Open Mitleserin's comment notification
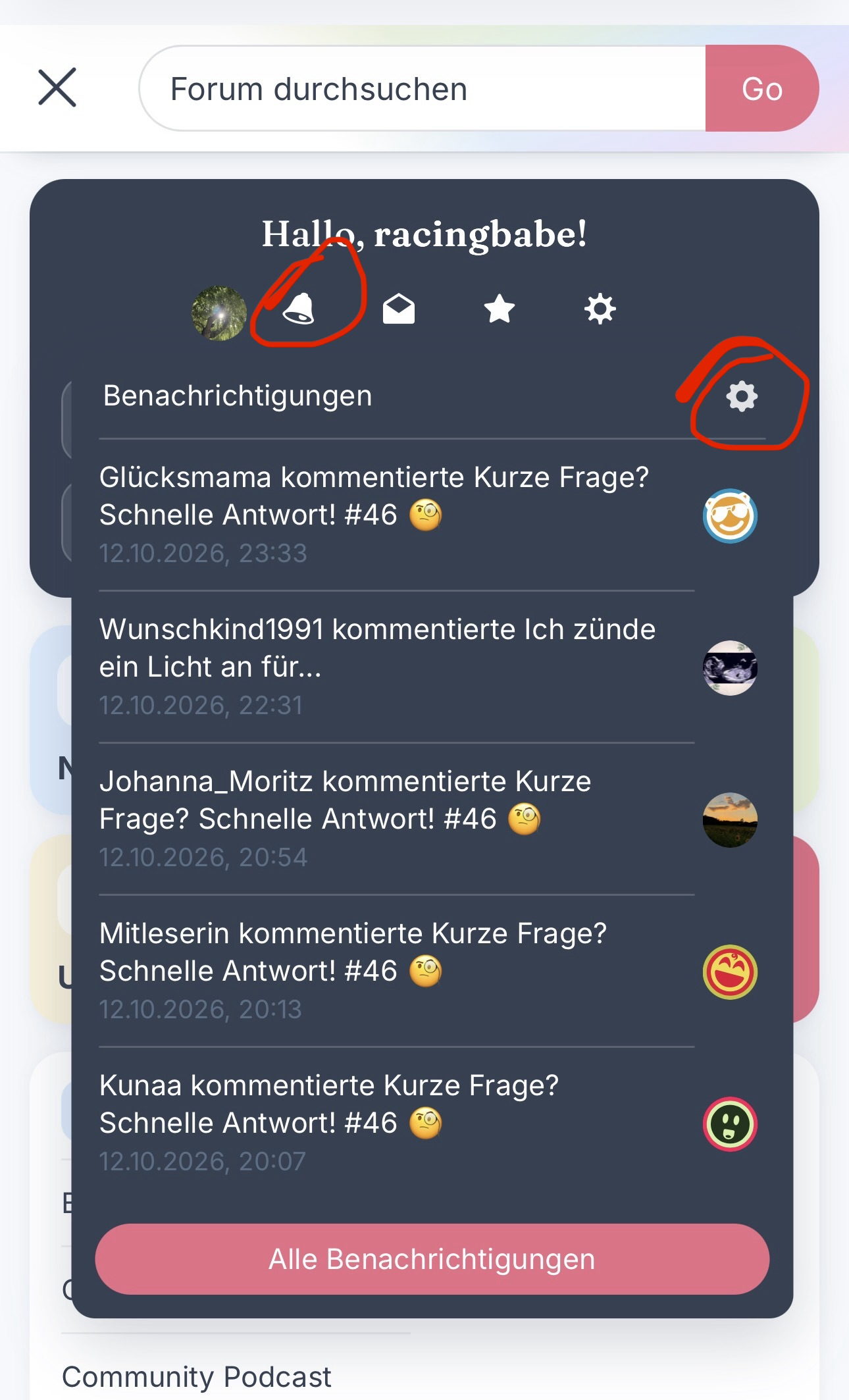 click(428, 971)
